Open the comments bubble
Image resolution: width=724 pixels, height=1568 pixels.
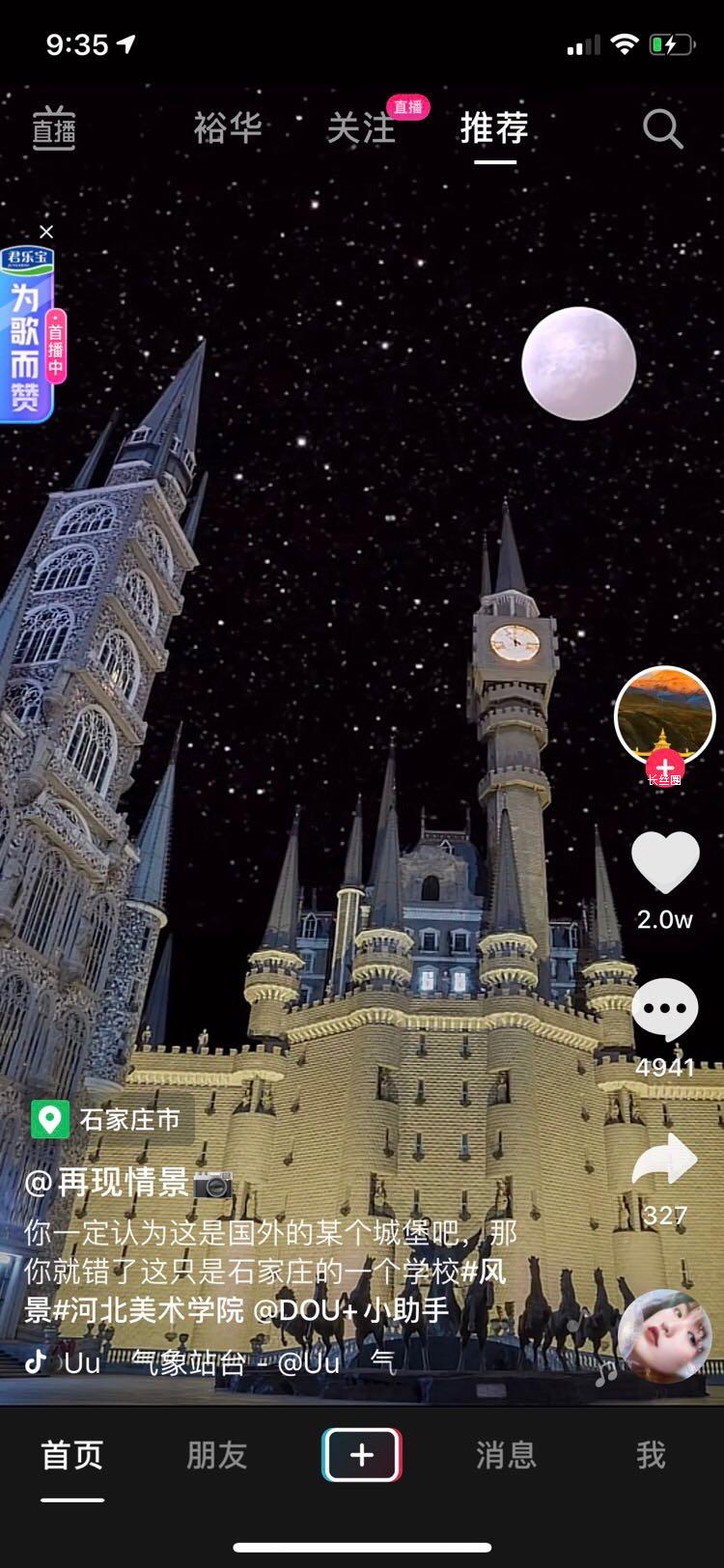[x=665, y=1009]
